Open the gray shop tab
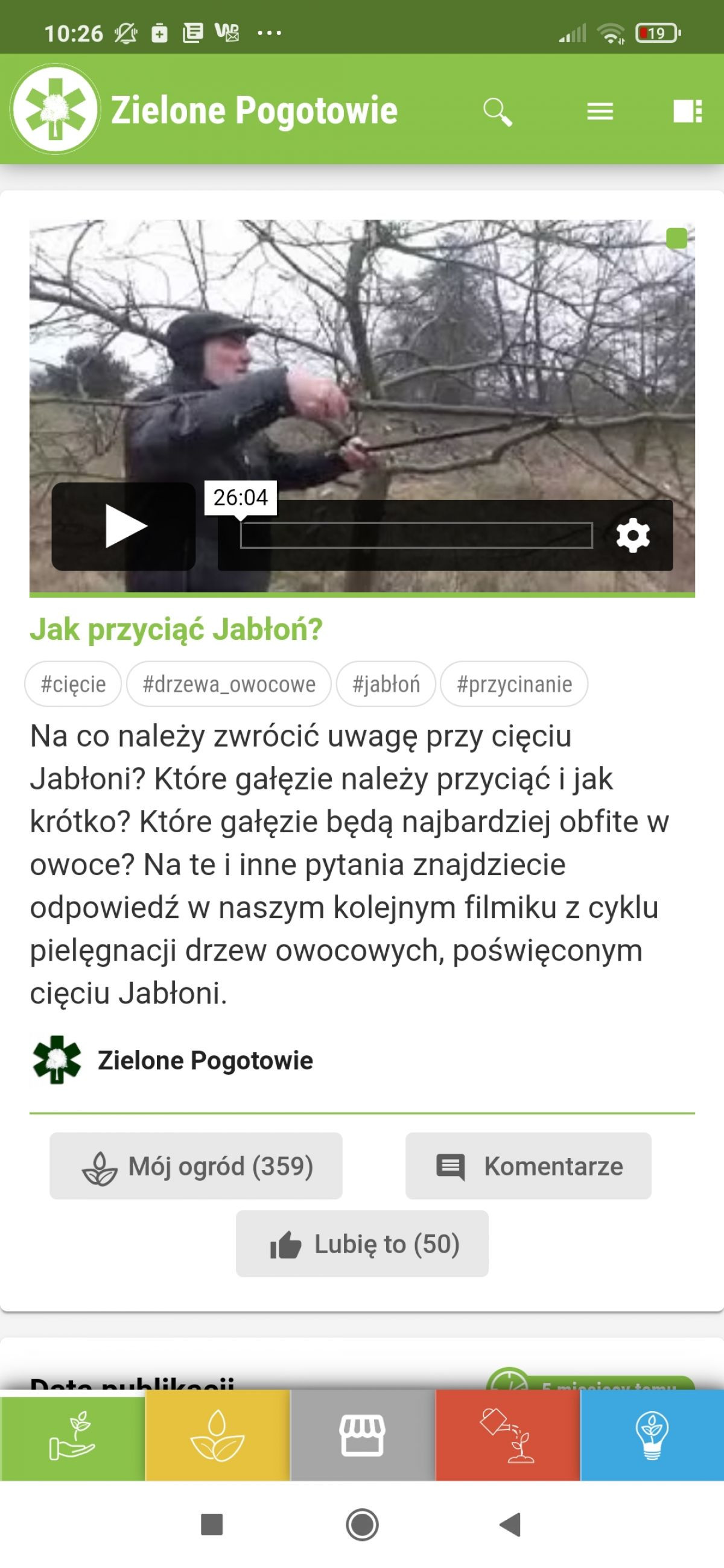Viewport: 724px width, 1568px height. point(363,1439)
